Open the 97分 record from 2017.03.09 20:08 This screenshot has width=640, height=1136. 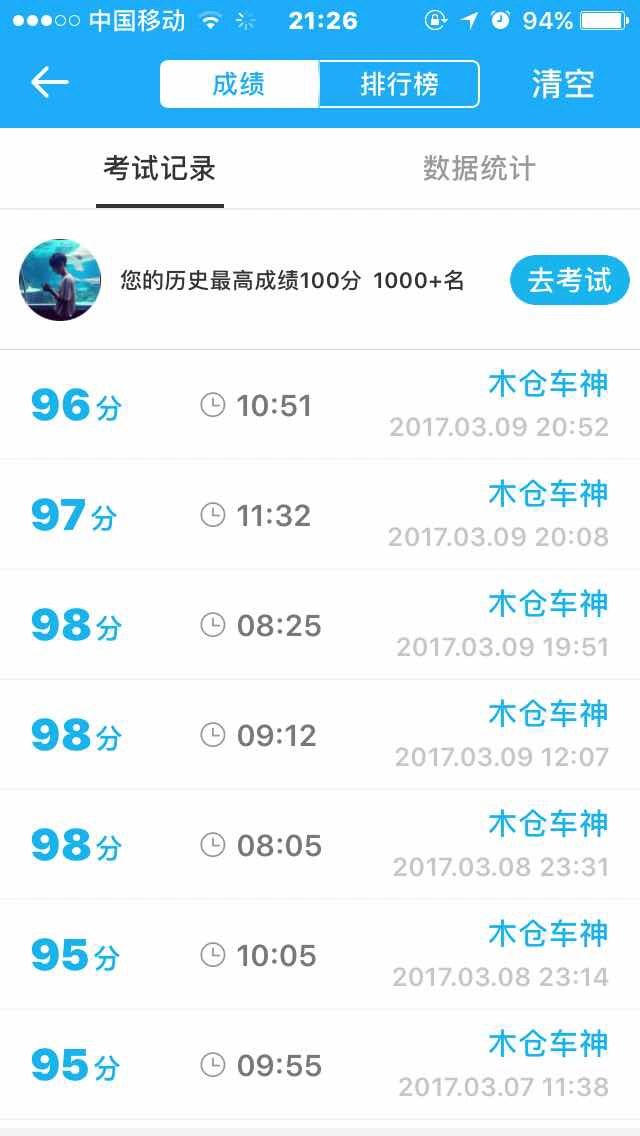(x=320, y=514)
